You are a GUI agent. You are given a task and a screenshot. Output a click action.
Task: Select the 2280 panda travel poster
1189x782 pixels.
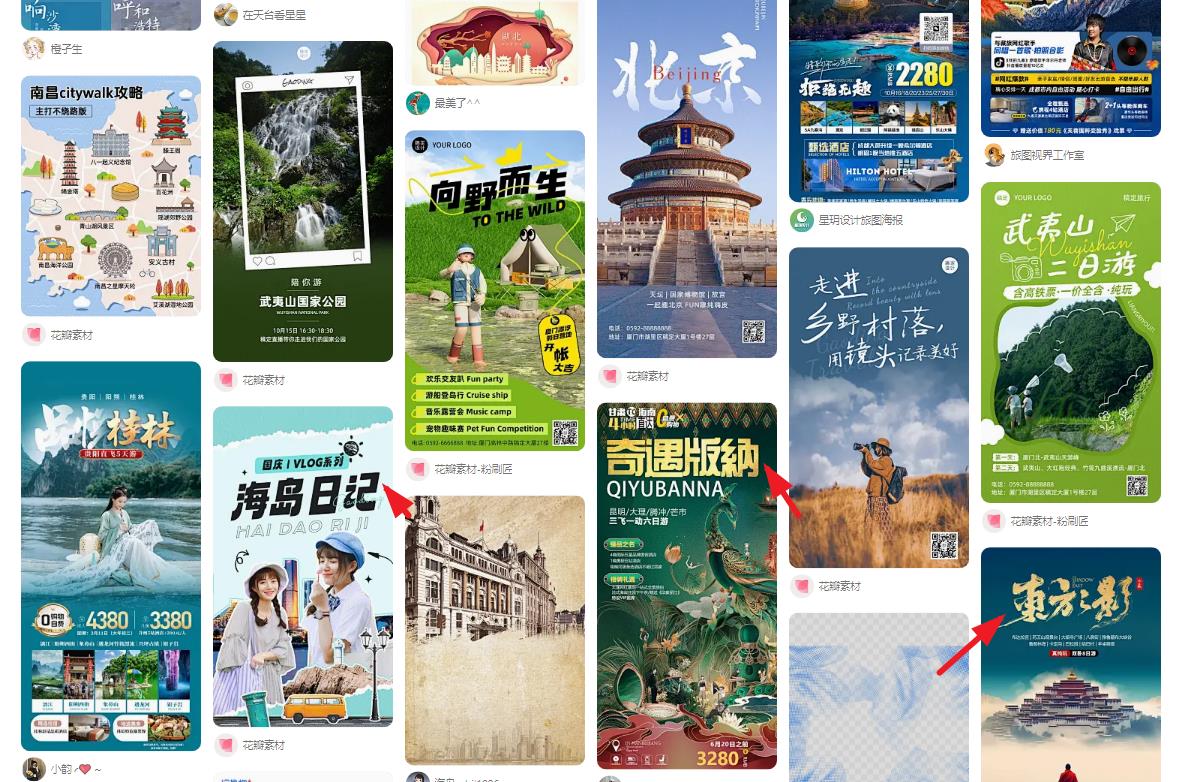(878, 100)
